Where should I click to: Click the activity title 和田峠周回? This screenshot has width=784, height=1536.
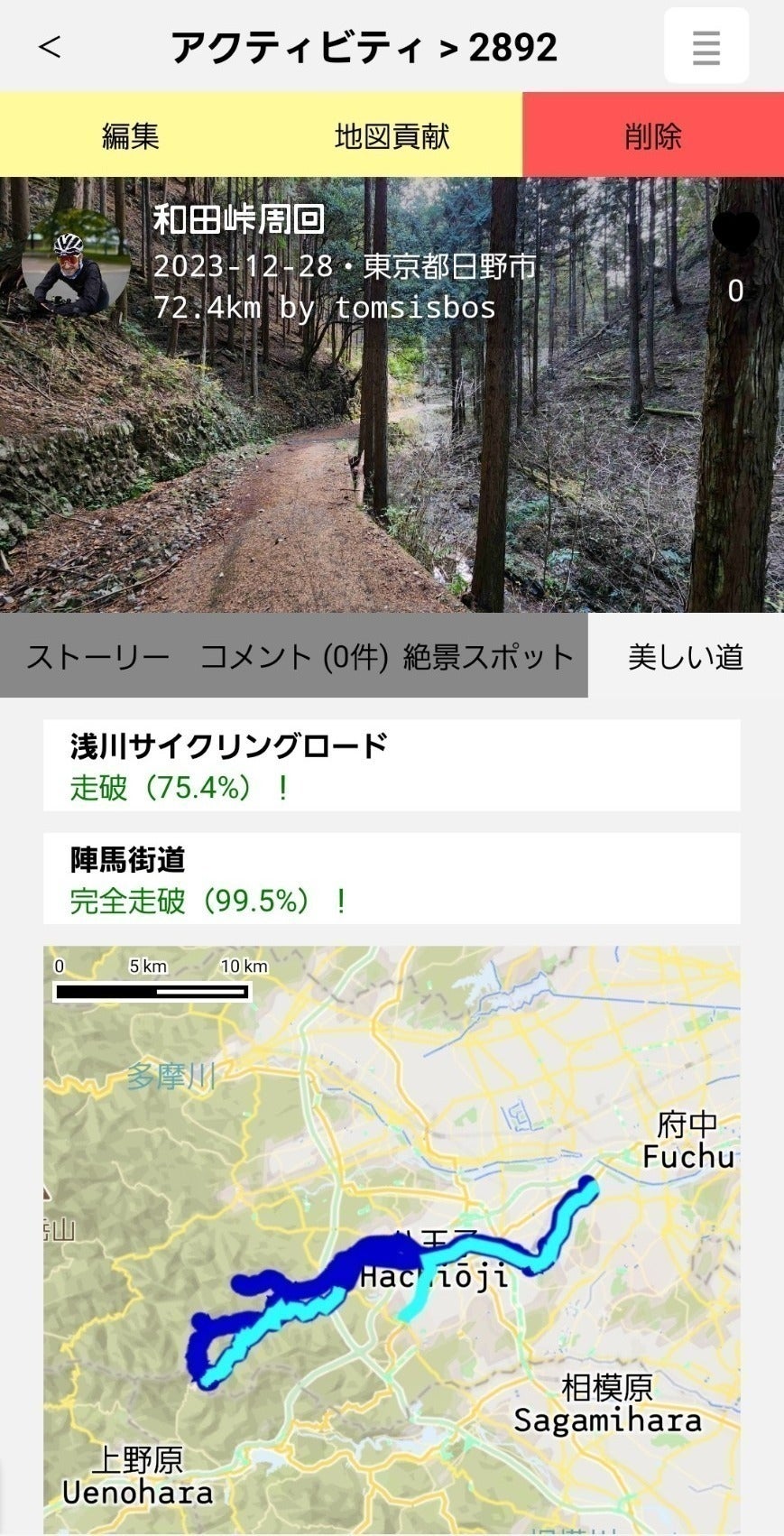click(239, 219)
